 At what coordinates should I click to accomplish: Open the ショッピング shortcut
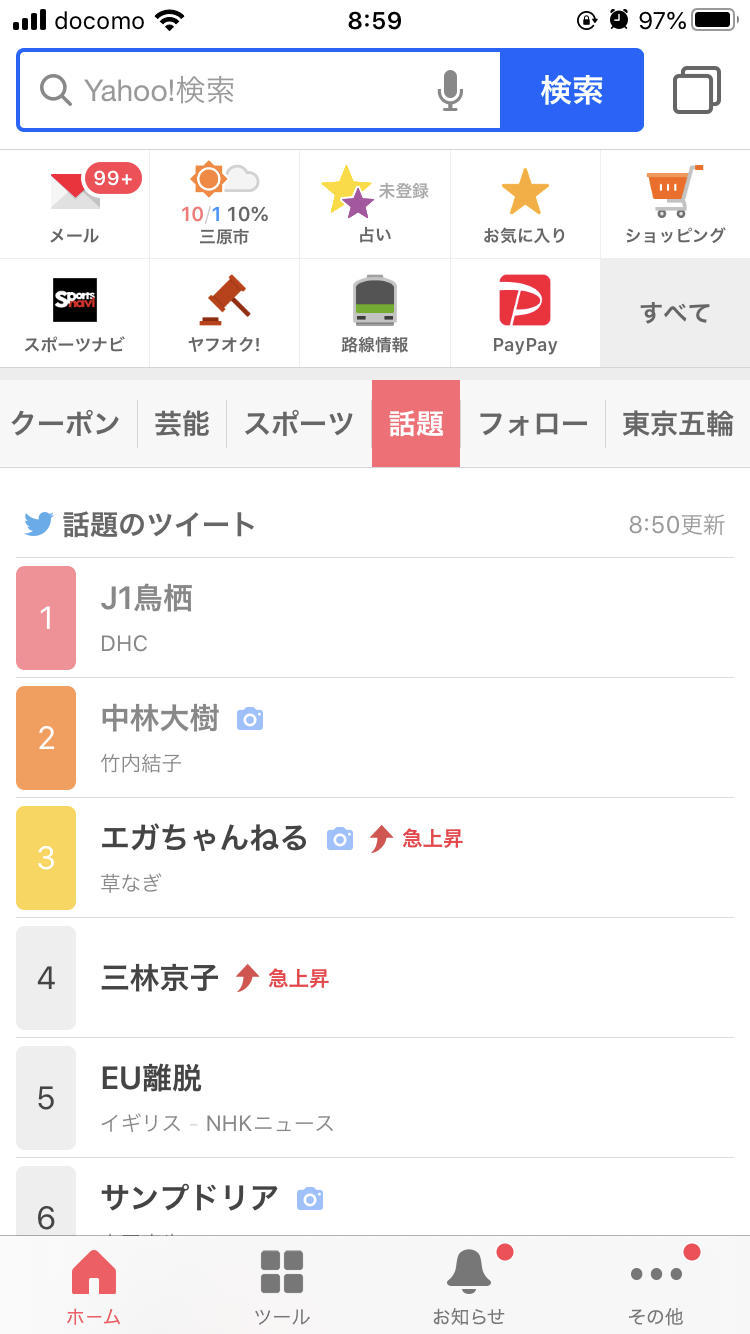[675, 205]
